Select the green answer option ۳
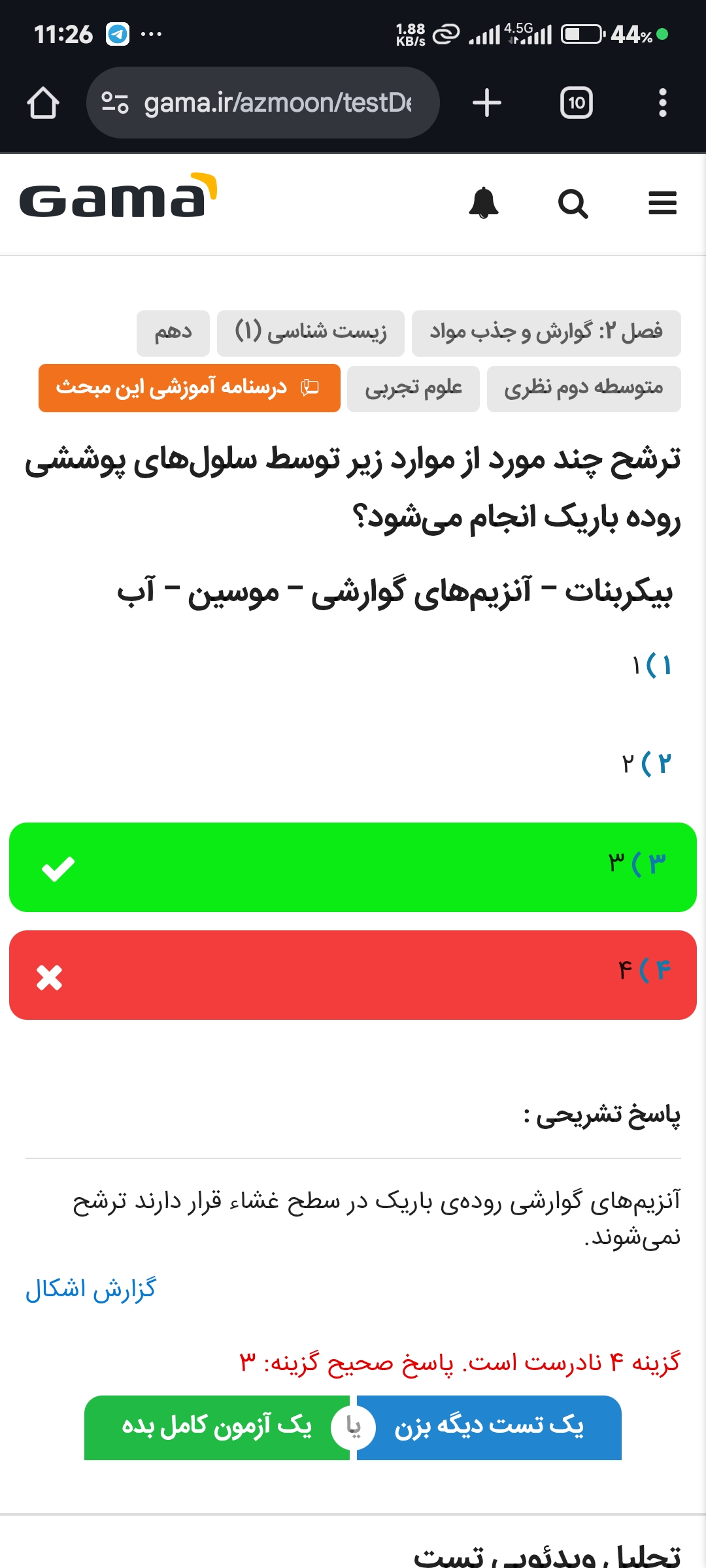 click(353, 867)
